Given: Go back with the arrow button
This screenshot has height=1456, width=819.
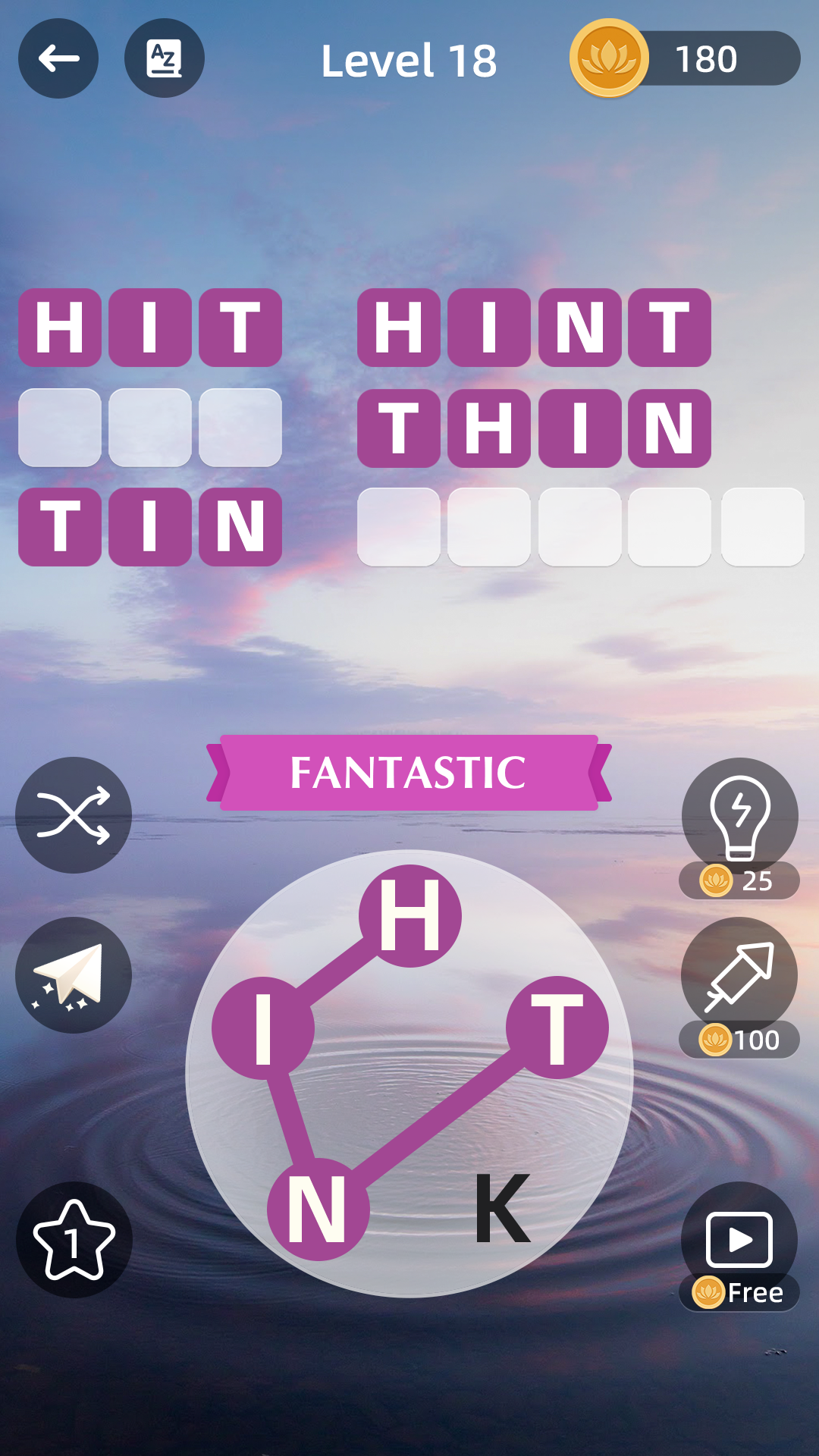Looking at the screenshot, I should coord(58,58).
